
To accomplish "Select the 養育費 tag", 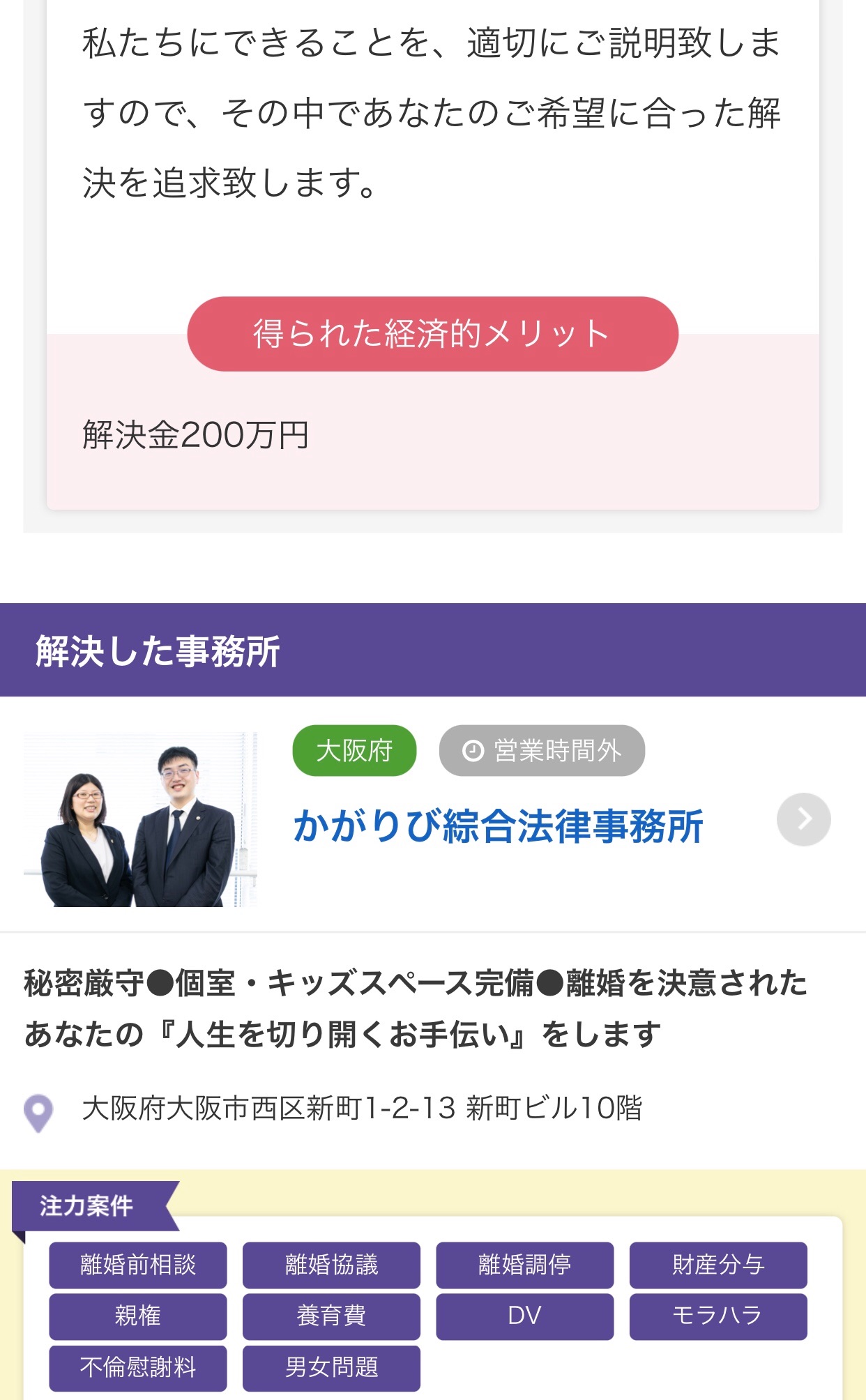I will (331, 1316).
